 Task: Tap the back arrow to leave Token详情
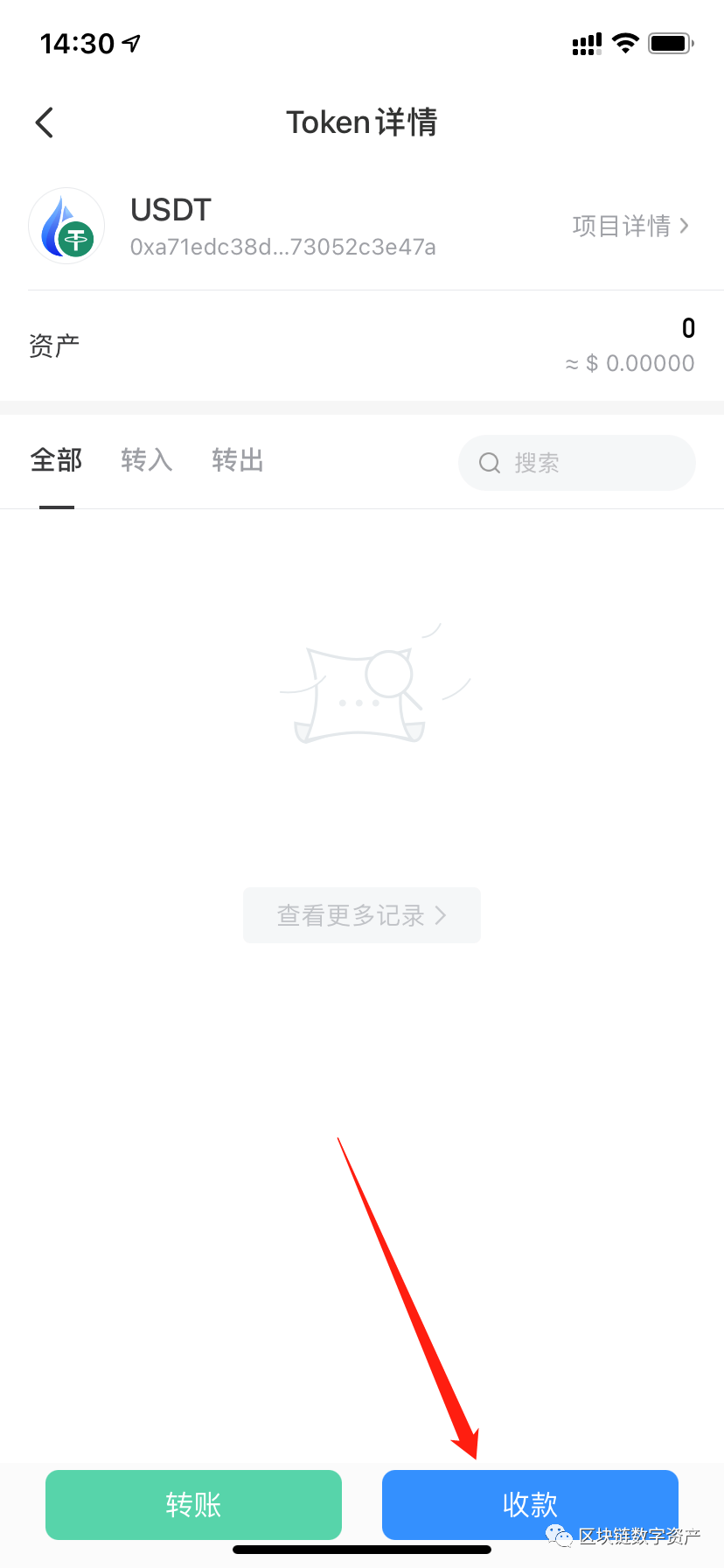(x=44, y=122)
